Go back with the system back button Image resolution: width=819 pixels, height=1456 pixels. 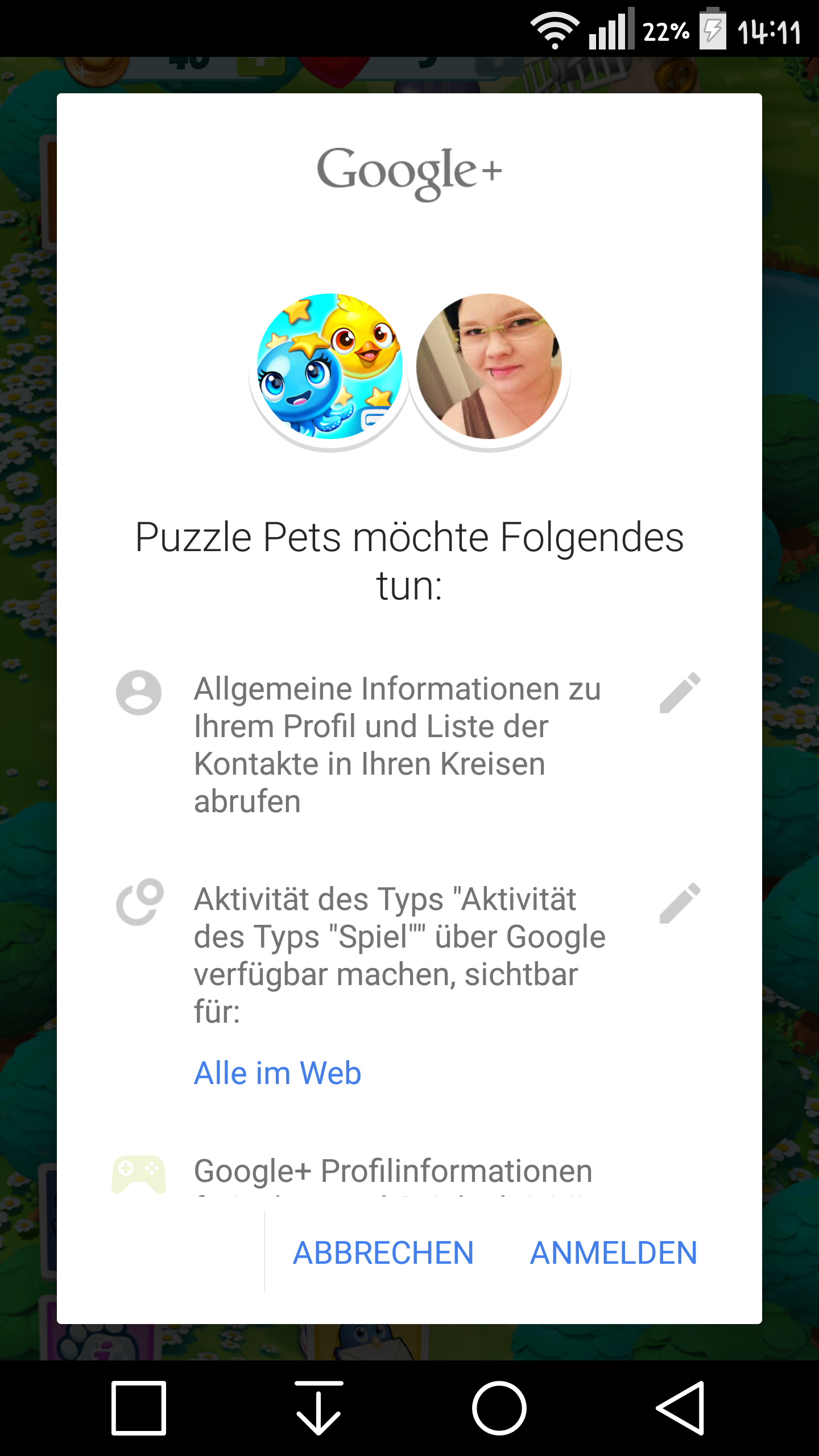coord(681,1408)
